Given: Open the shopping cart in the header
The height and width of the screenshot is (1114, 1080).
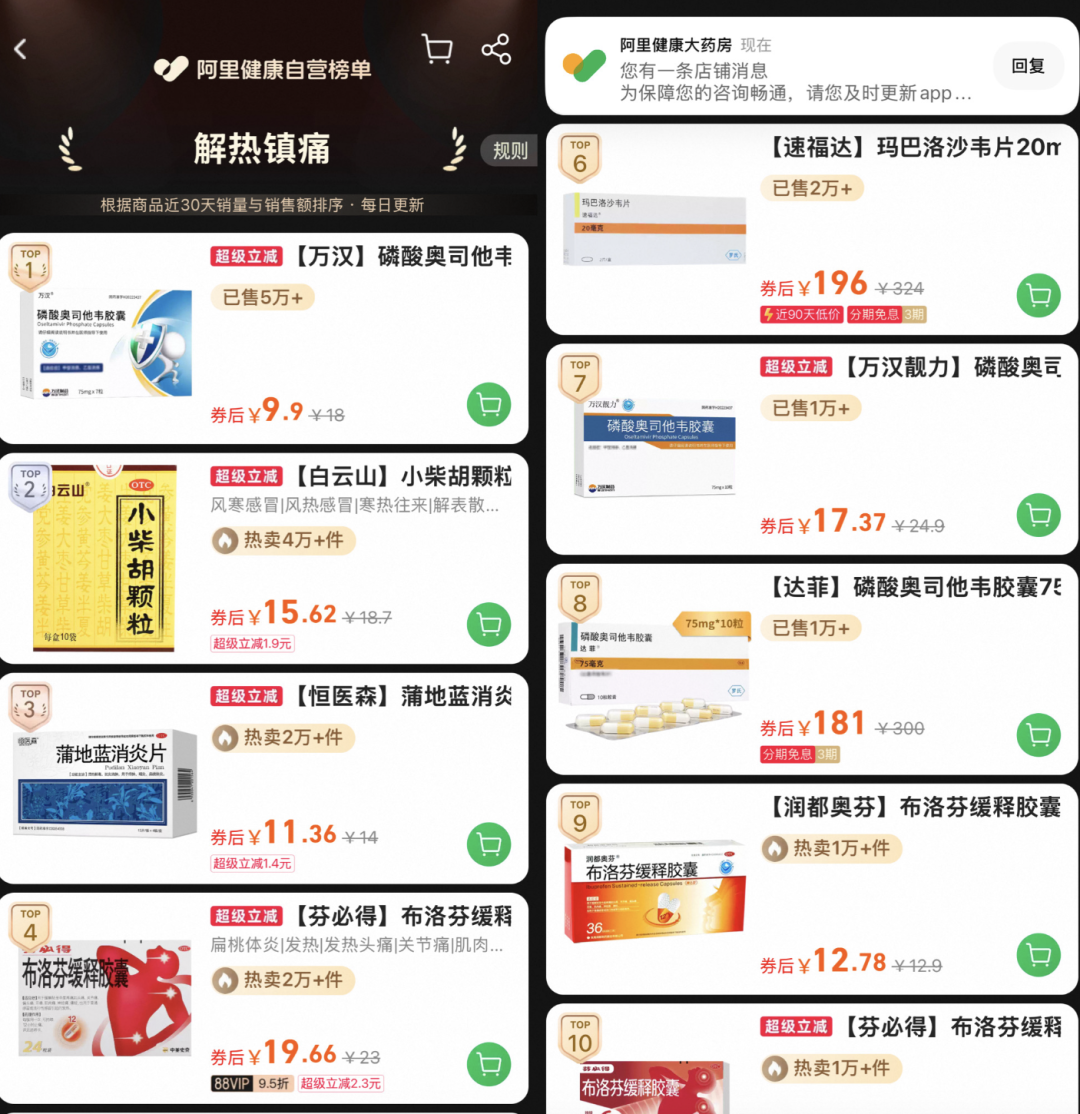Looking at the screenshot, I should point(437,49).
